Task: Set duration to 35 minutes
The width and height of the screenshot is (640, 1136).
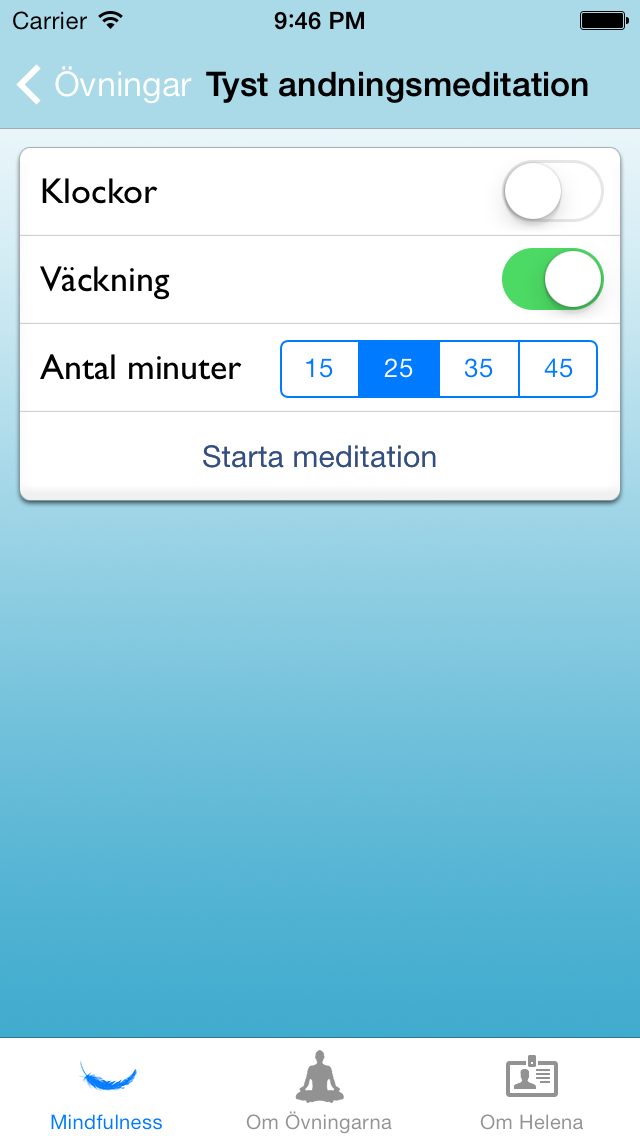Action: coord(479,369)
